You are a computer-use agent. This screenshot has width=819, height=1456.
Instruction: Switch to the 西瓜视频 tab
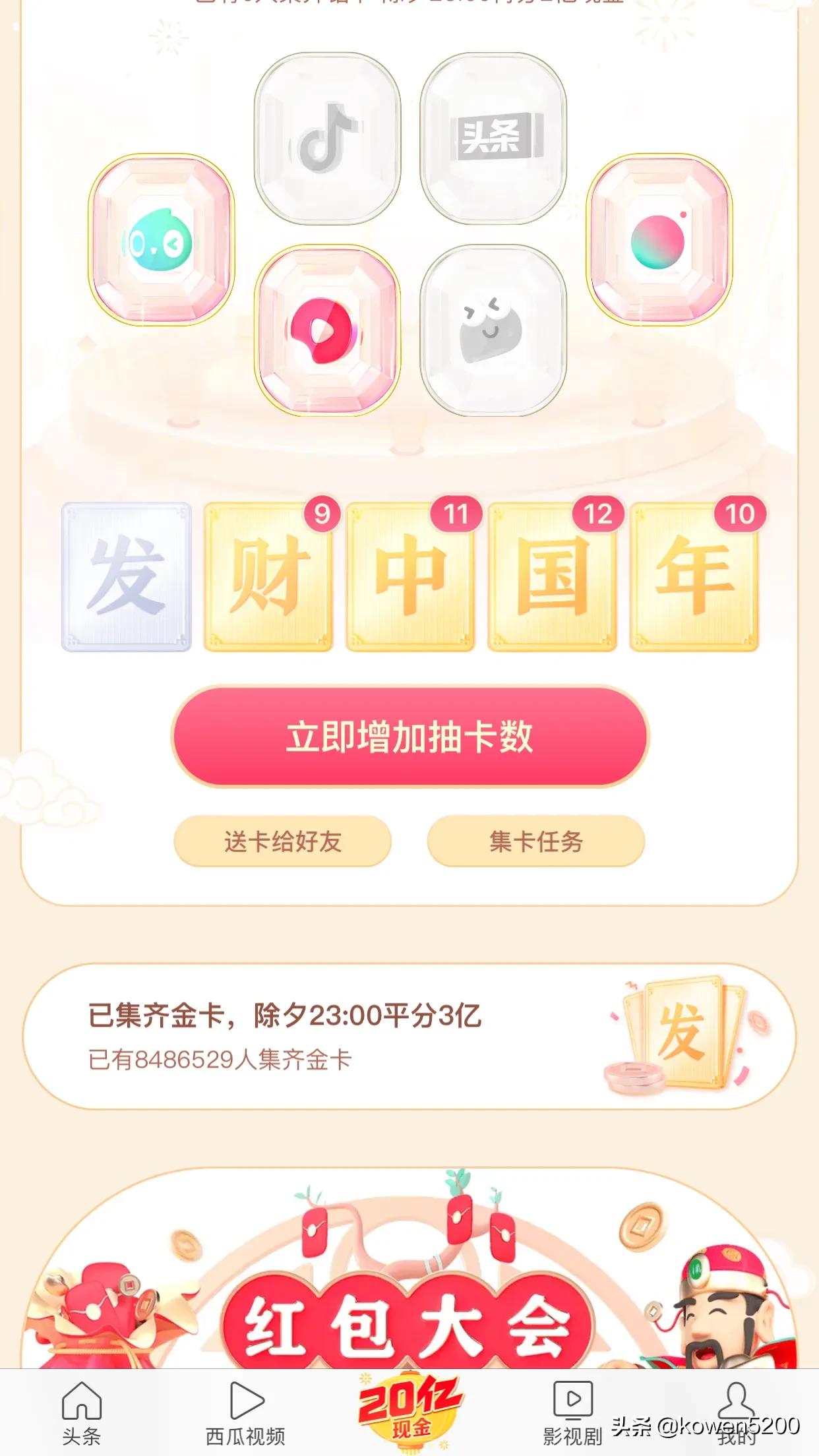click(245, 1413)
